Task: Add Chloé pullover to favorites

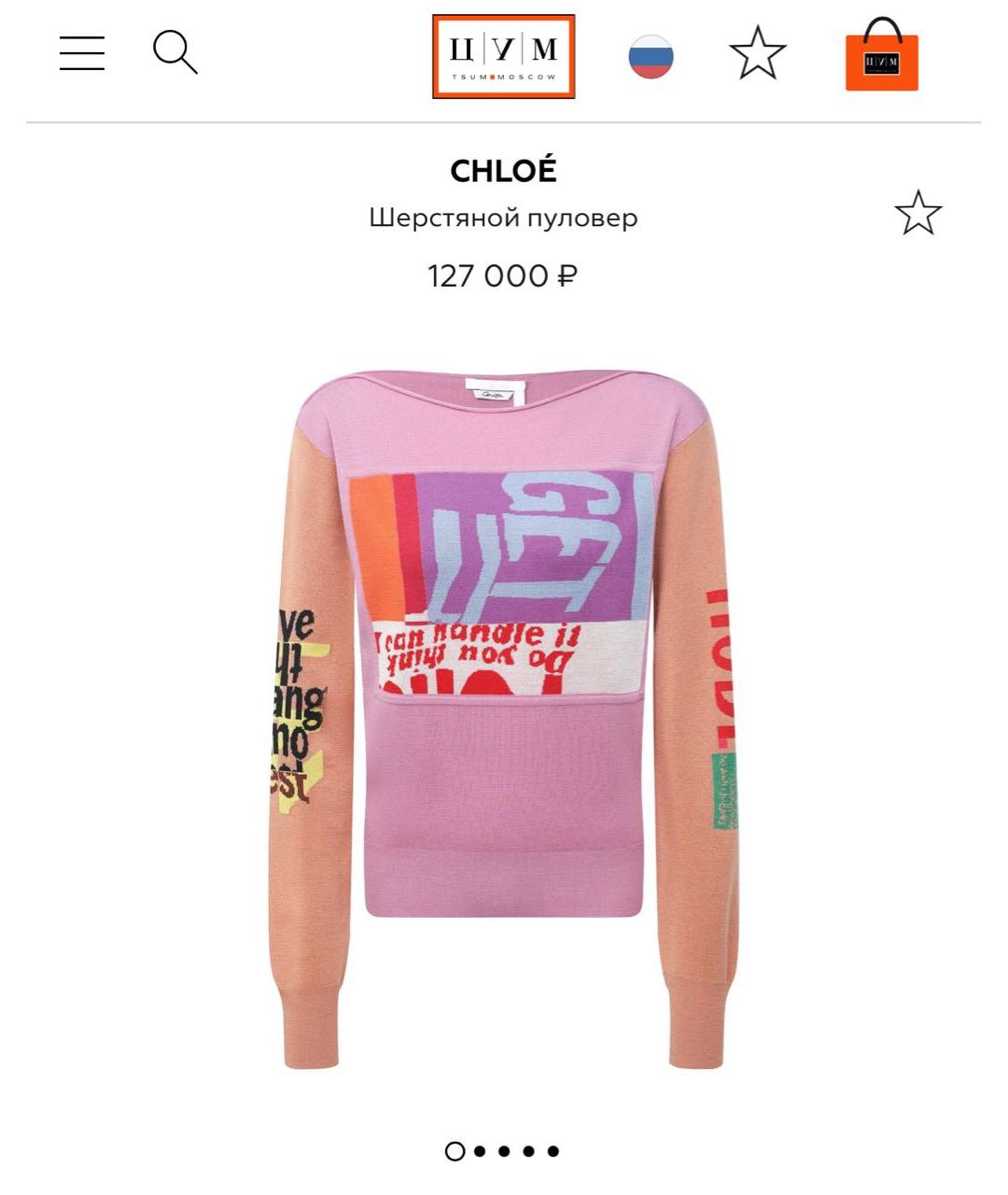Action: coord(917,213)
